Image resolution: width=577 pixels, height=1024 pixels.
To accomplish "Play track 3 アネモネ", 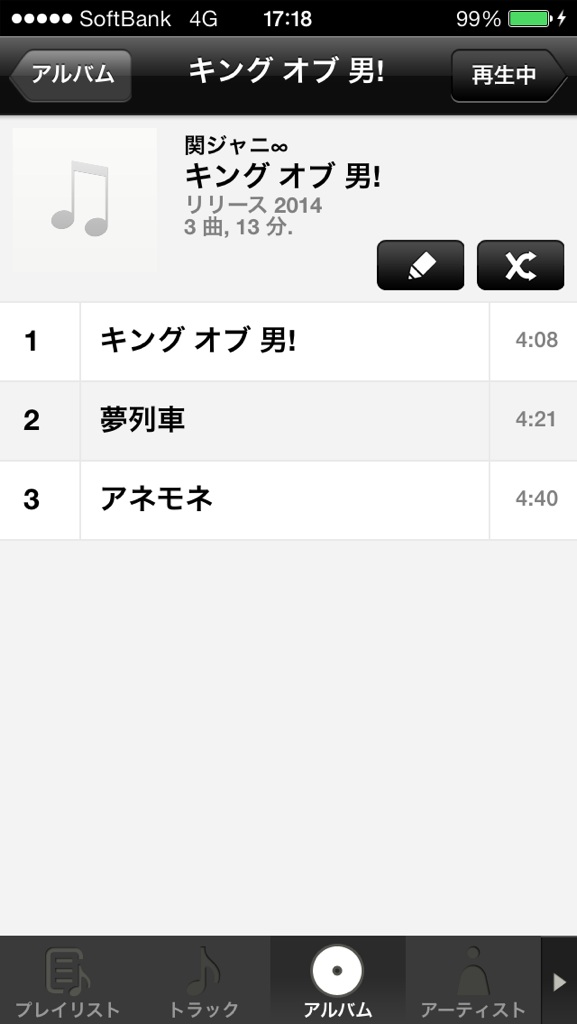I will point(288,500).
